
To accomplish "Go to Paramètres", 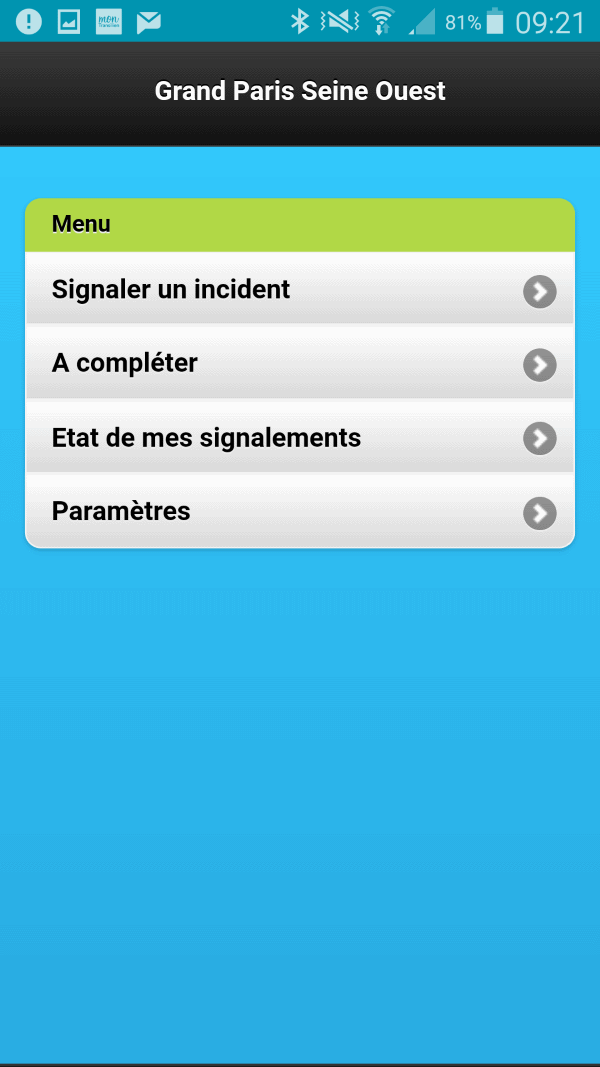I will [x=300, y=511].
